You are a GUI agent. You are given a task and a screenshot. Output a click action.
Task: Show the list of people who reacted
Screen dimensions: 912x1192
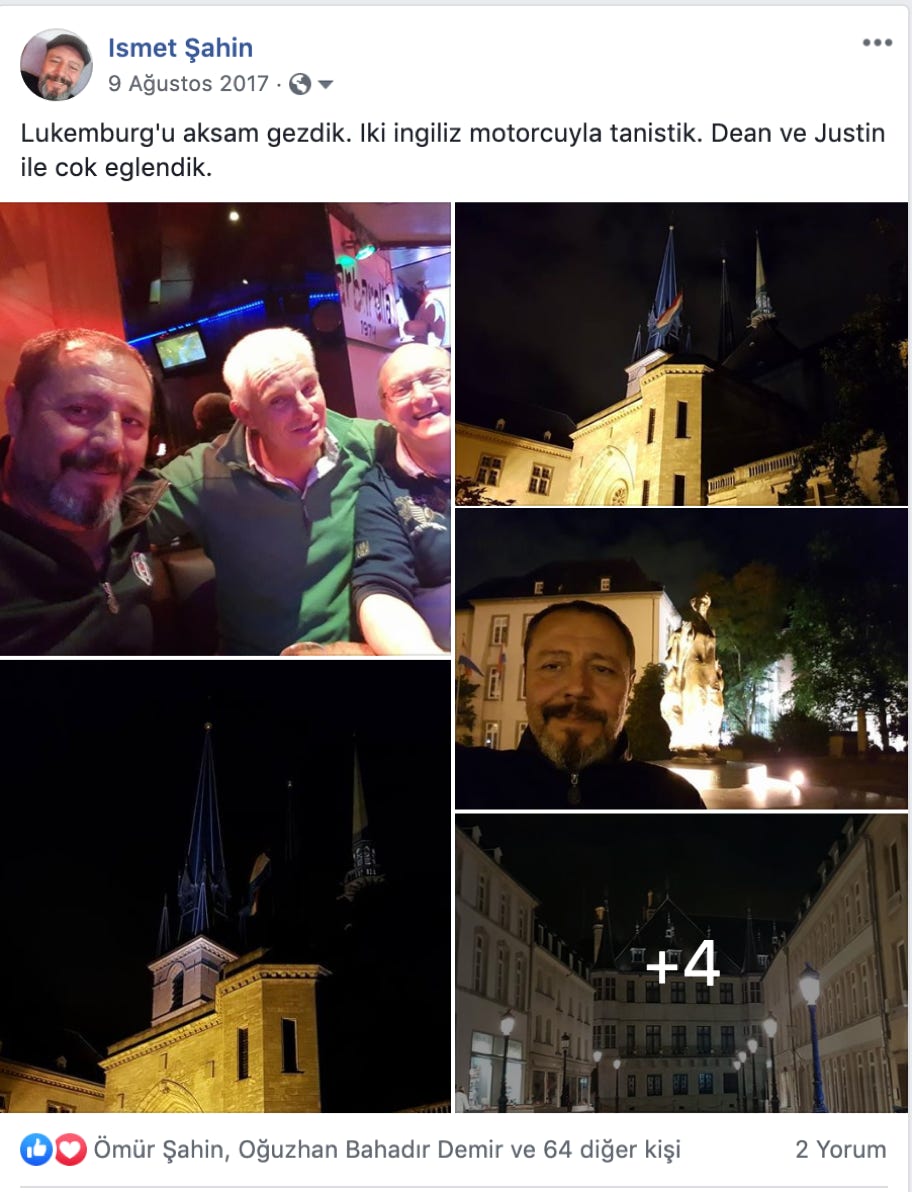(x=386, y=1150)
